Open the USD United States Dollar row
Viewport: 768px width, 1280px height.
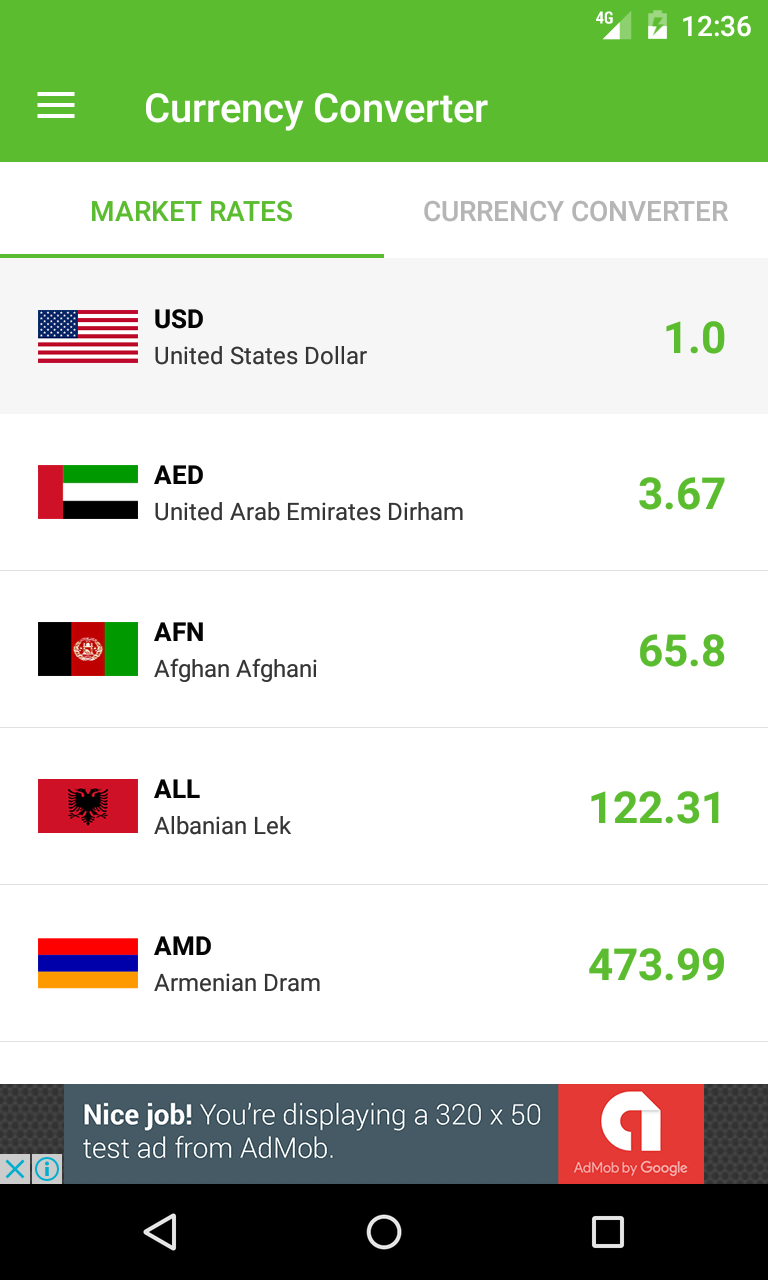[x=384, y=337]
